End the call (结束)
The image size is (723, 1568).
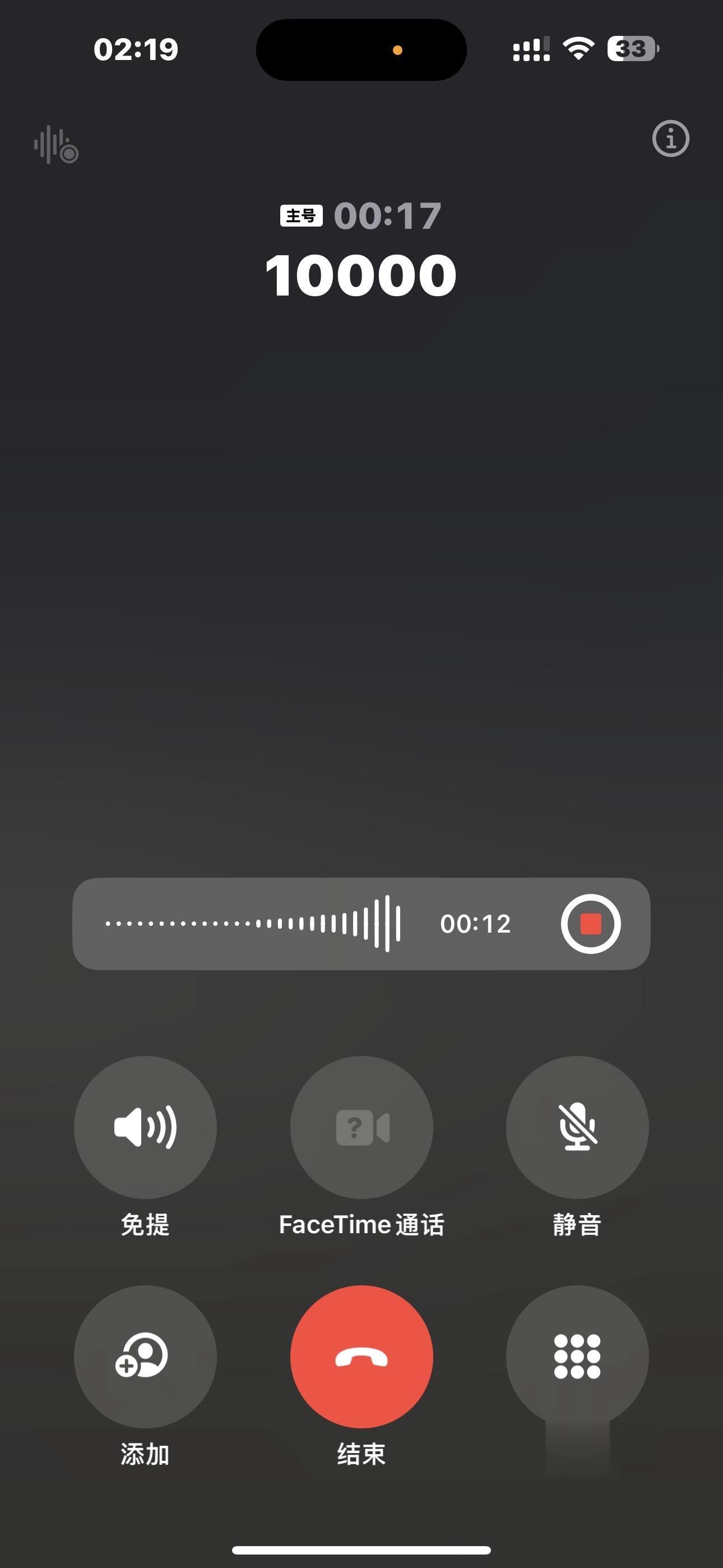tap(361, 1356)
